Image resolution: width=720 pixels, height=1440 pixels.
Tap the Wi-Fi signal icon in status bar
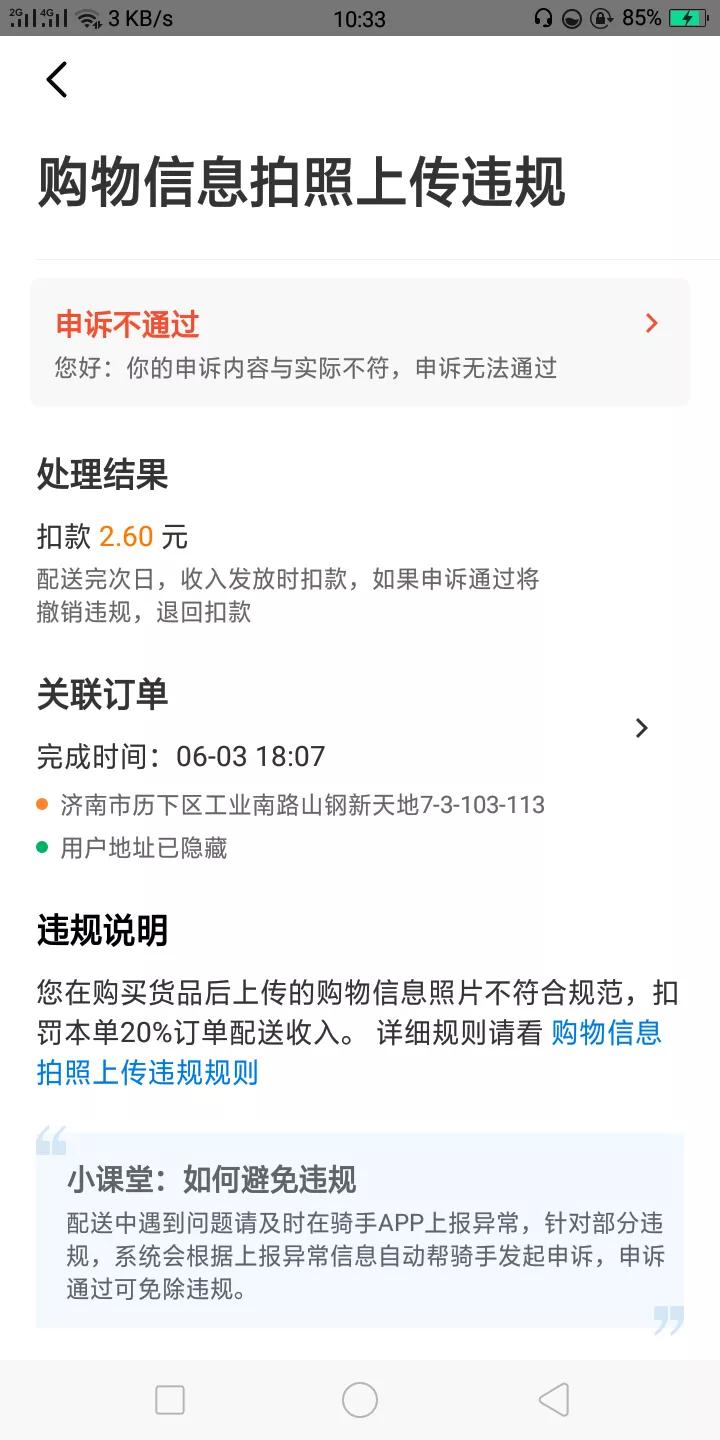point(88,18)
